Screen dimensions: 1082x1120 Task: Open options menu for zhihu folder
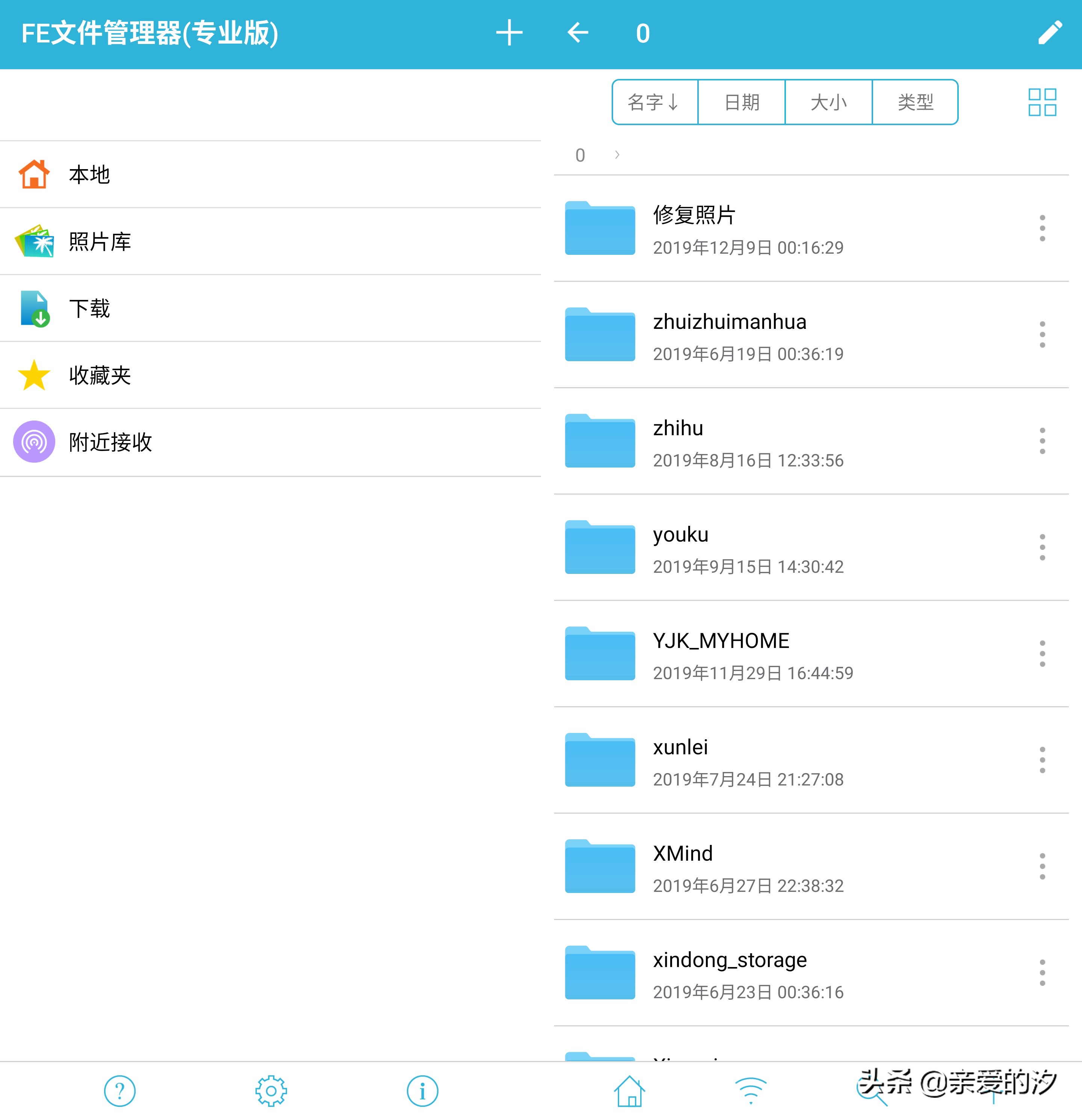click(1043, 440)
